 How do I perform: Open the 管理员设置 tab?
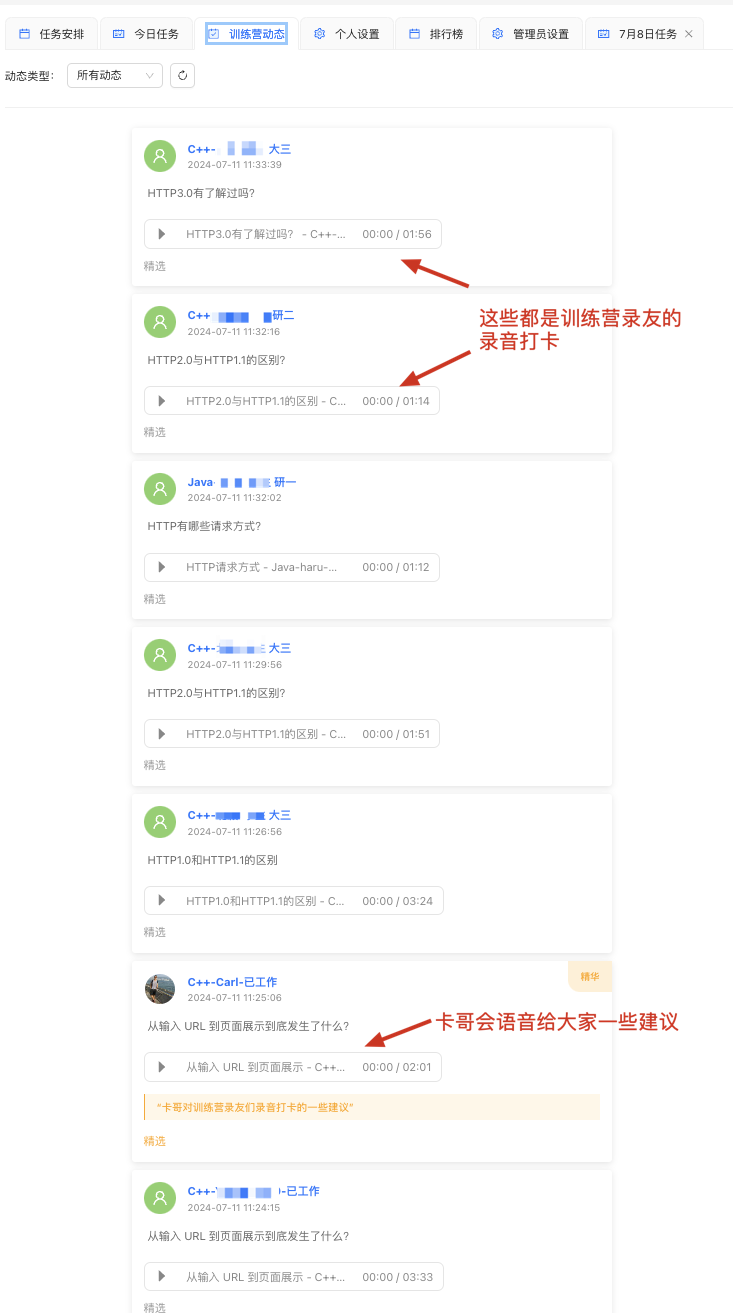[x=531, y=34]
